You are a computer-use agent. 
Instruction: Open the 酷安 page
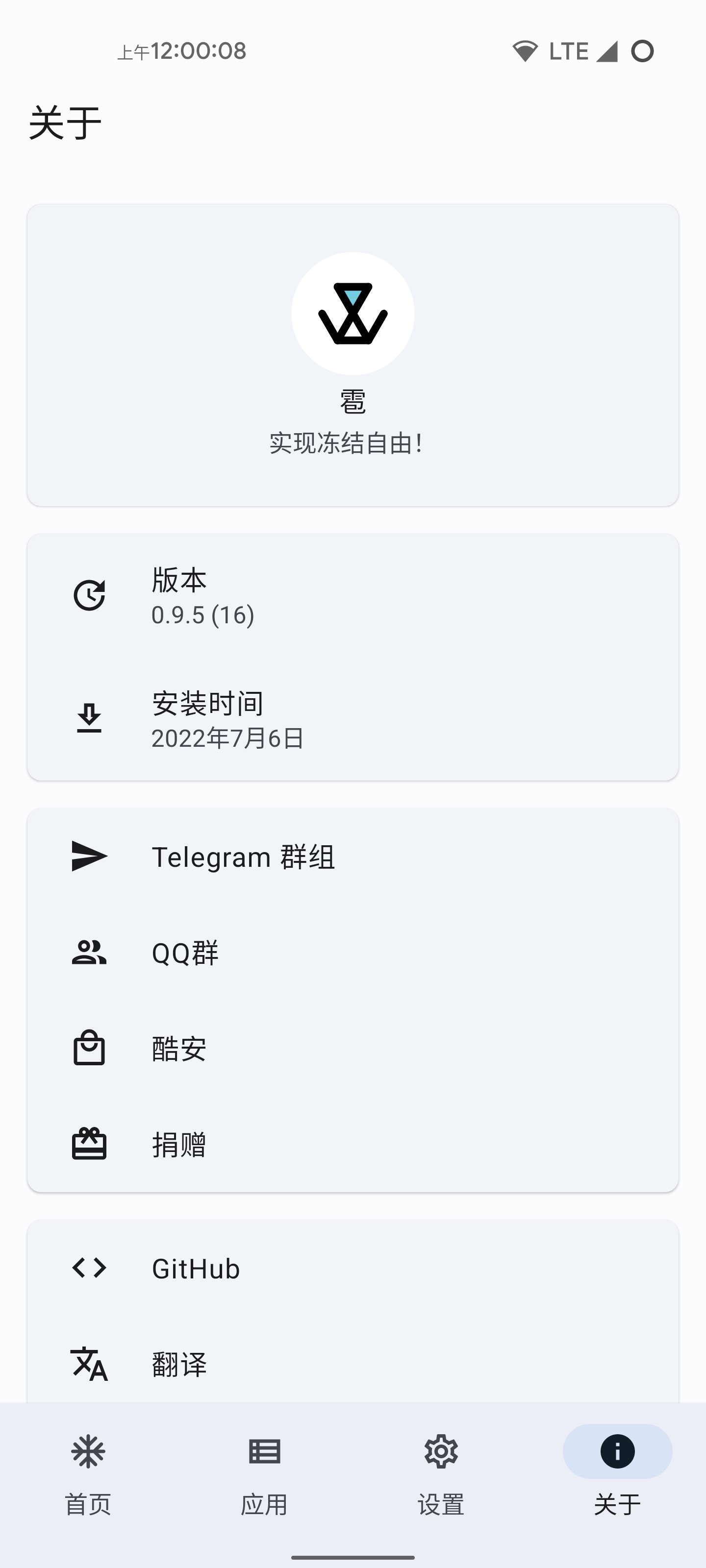(352, 1049)
